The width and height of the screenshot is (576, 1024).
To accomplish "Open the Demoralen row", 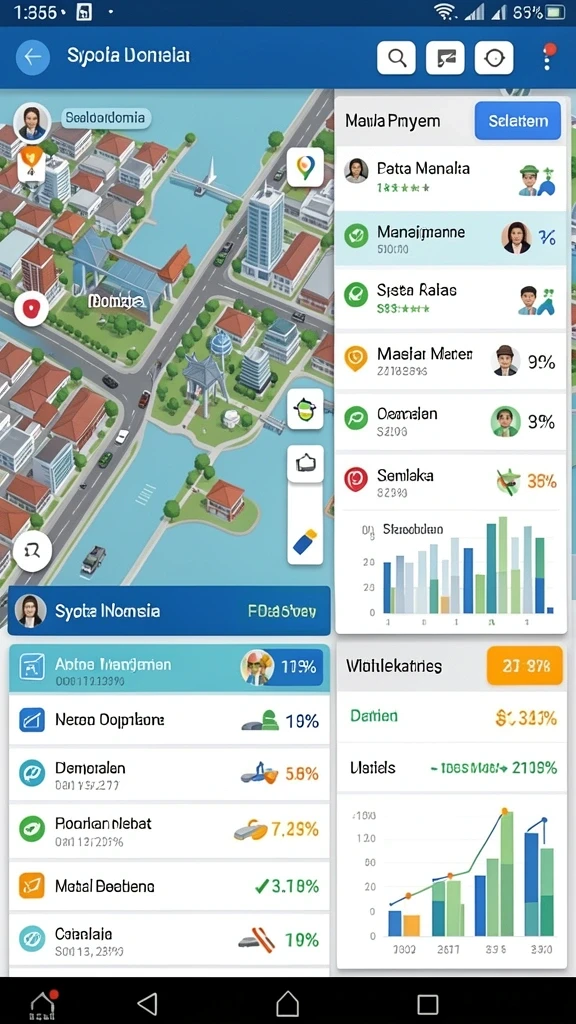I will tap(169, 775).
